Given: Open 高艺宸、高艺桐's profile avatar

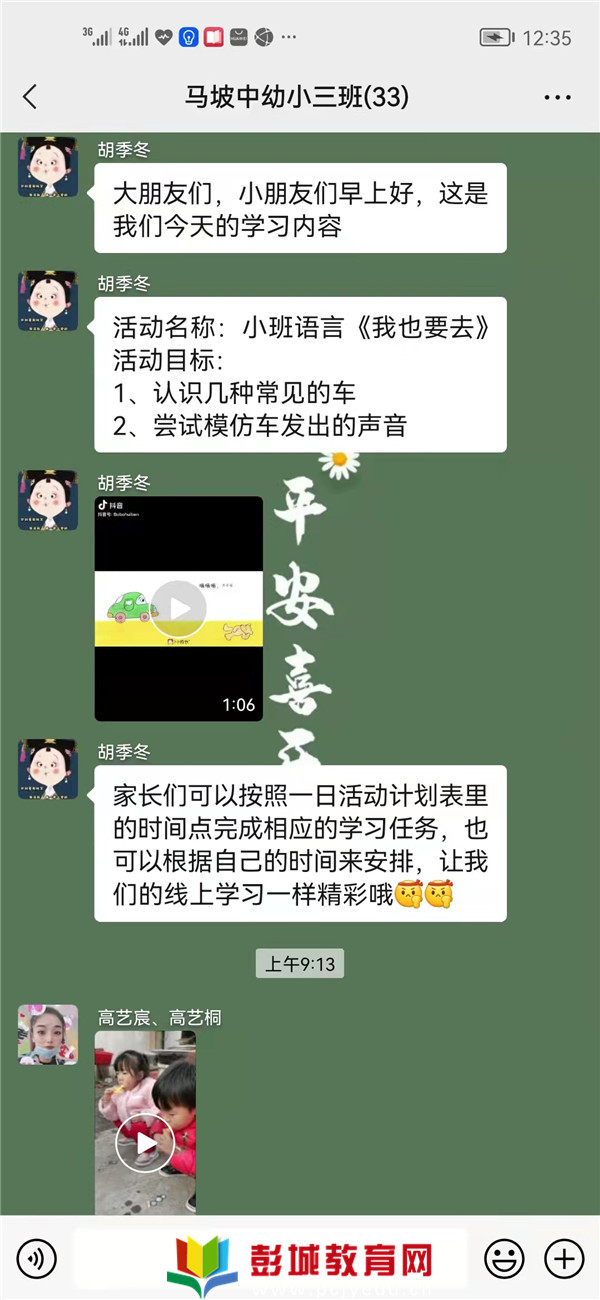Looking at the screenshot, I should pyautogui.click(x=47, y=1034).
